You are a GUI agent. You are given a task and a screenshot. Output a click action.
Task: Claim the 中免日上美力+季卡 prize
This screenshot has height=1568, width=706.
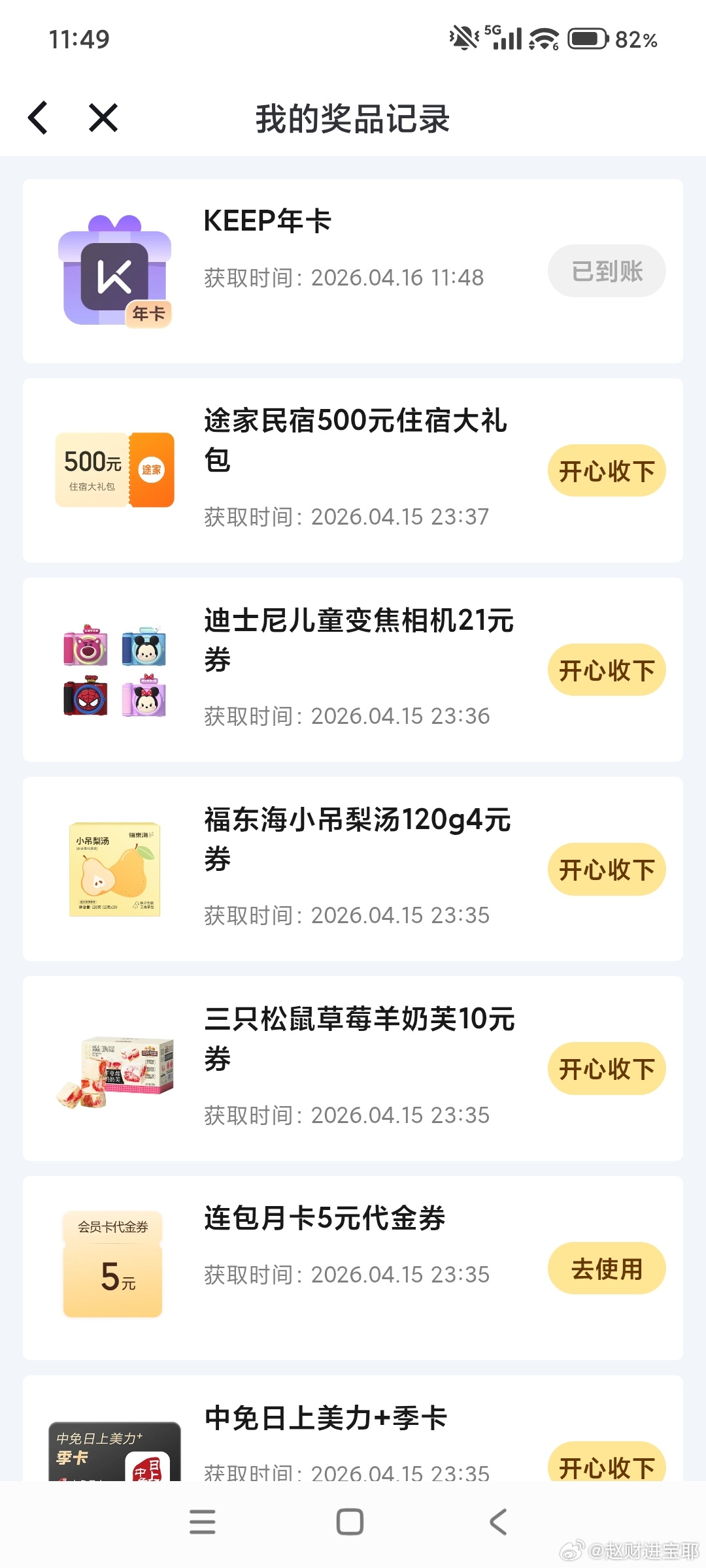(607, 1465)
